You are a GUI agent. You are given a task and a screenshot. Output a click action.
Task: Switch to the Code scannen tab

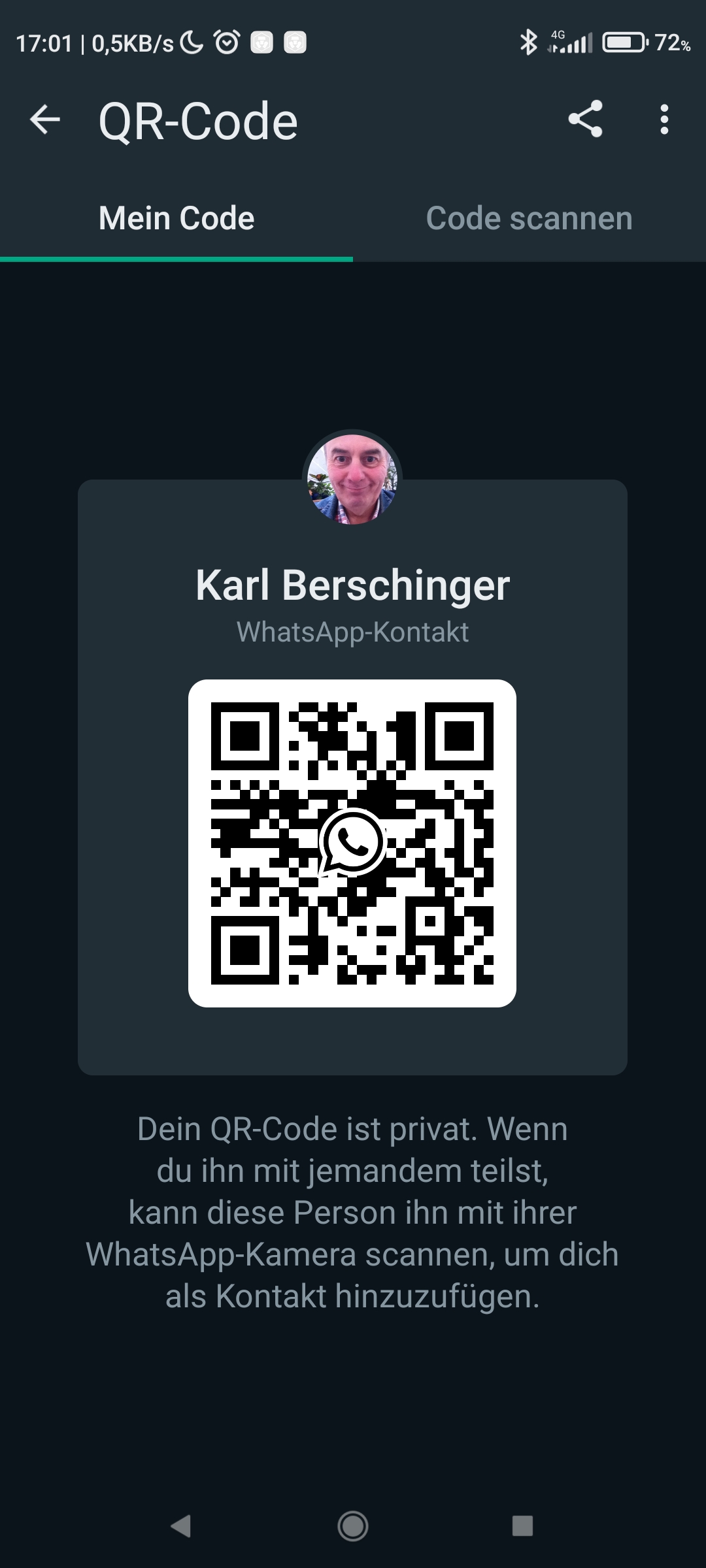click(529, 218)
